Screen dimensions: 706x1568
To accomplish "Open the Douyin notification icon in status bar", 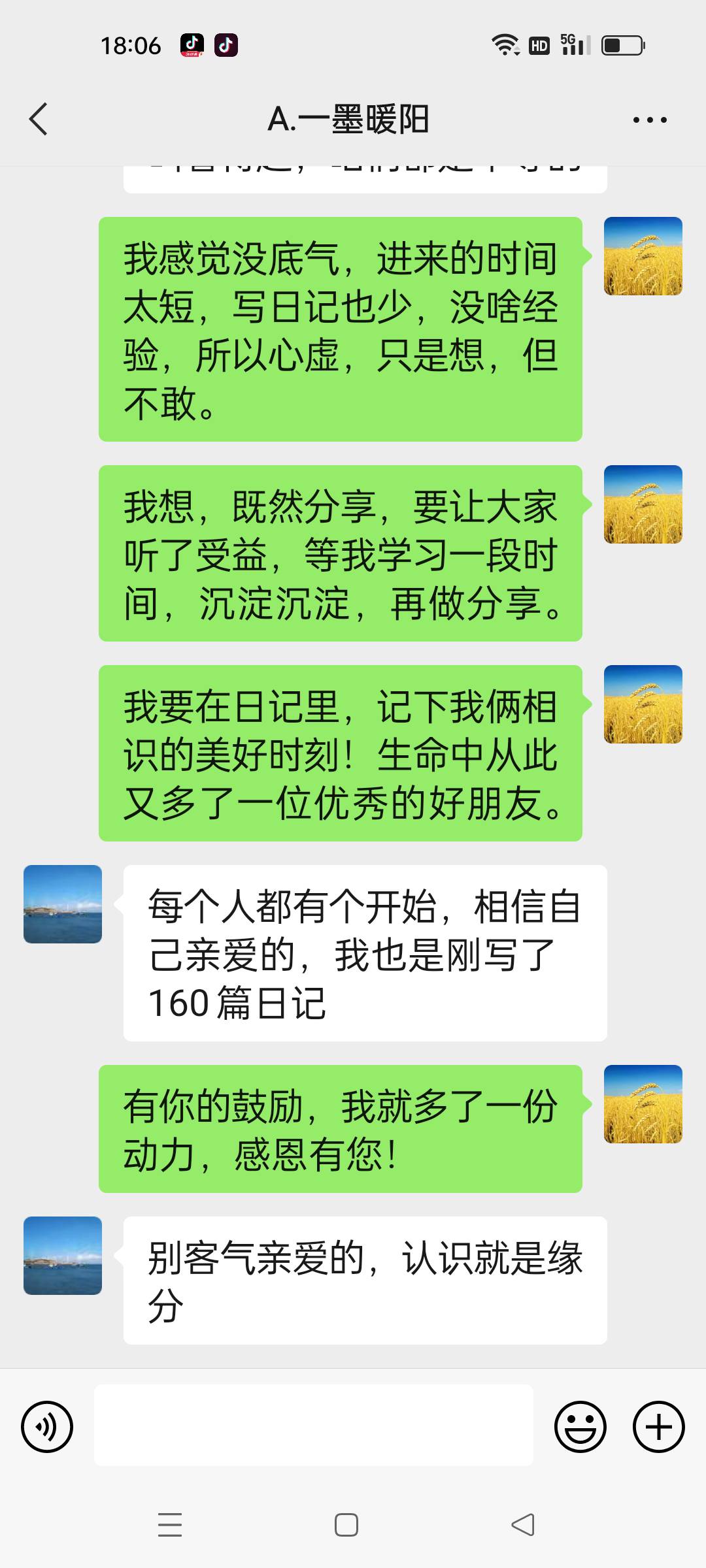I will [x=191, y=46].
